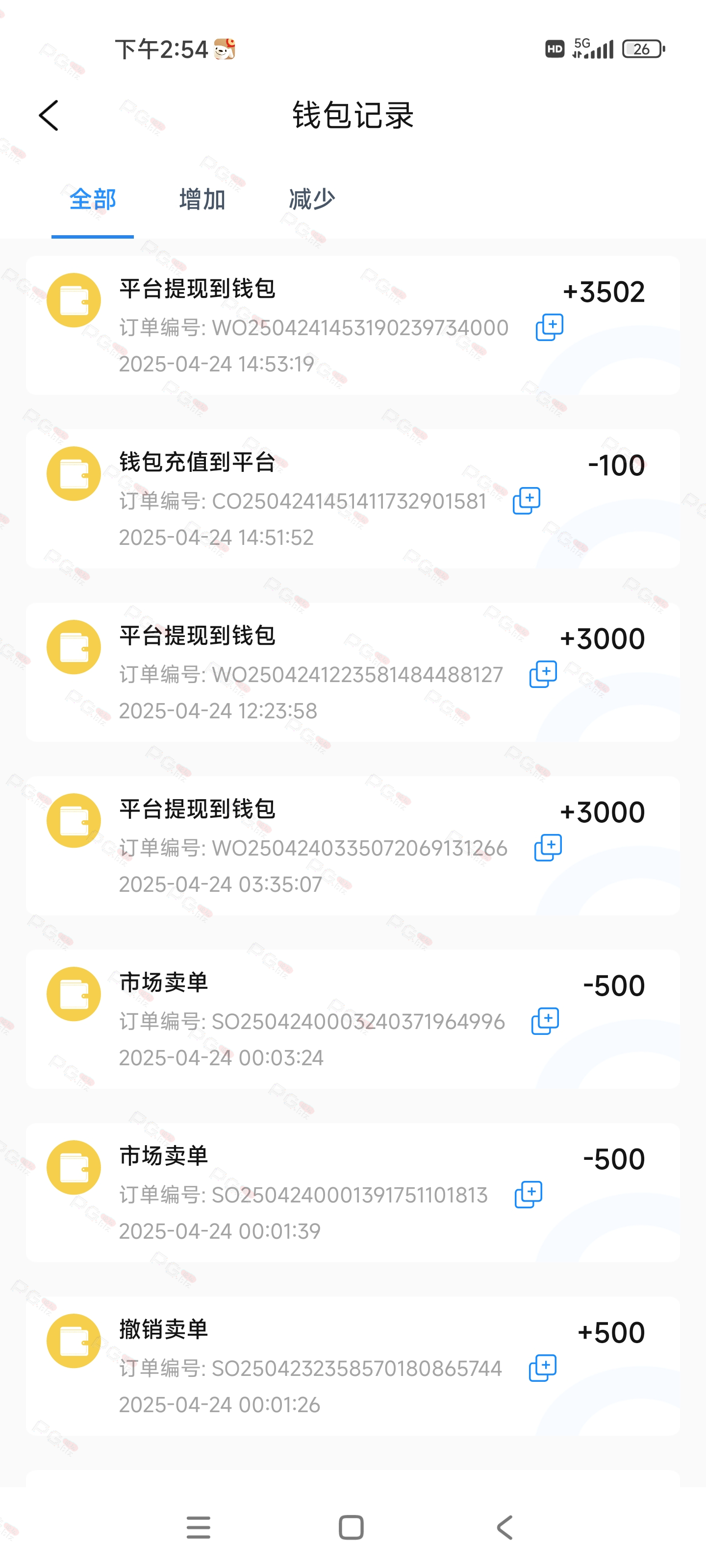Copy order number of 撤销卖单 record
This screenshot has height=1568, width=706.
542,1369
